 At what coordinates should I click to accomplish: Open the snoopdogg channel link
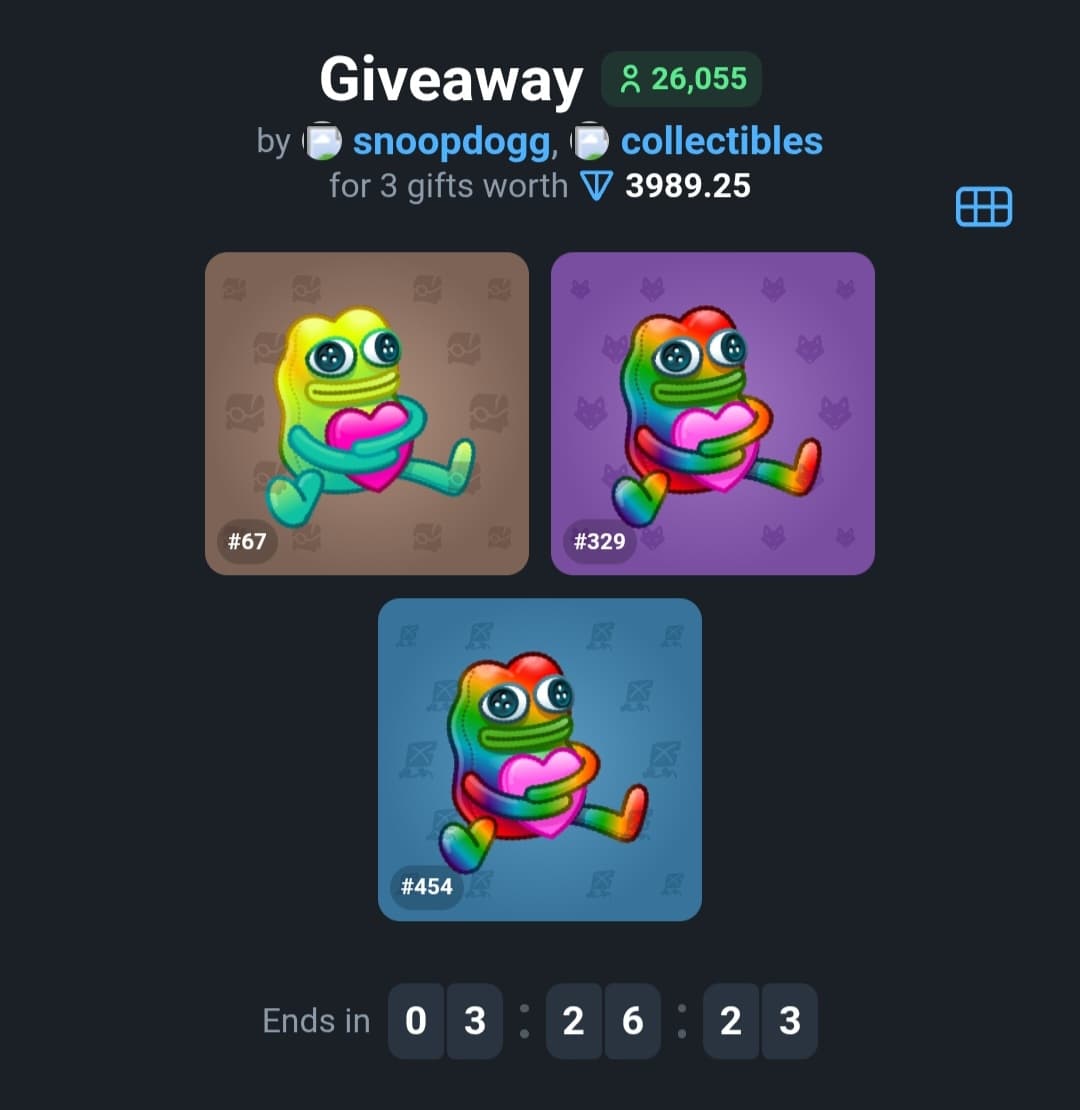[449, 142]
